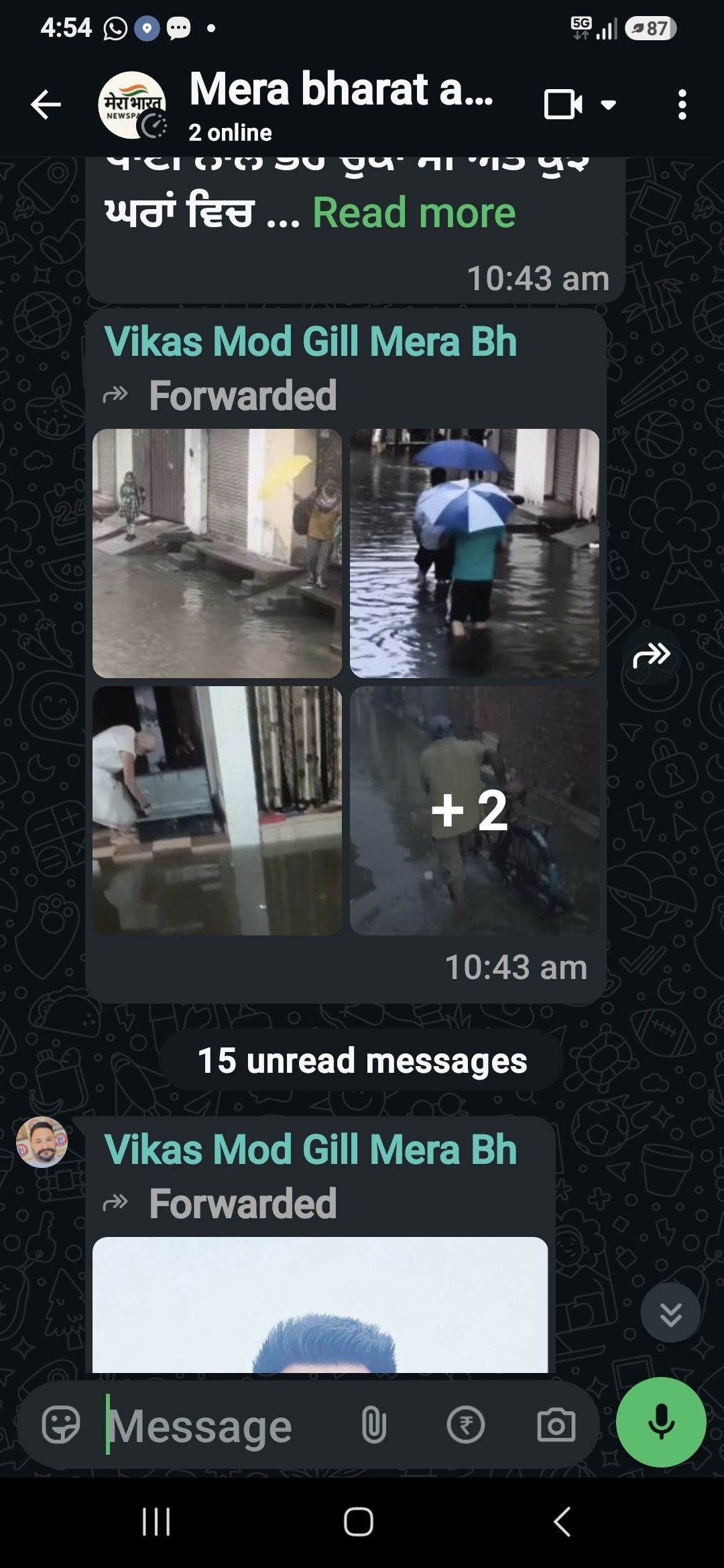This screenshot has width=724, height=1568.
Task: Open the three-dot overflow menu
Action: tap(682, 105)
